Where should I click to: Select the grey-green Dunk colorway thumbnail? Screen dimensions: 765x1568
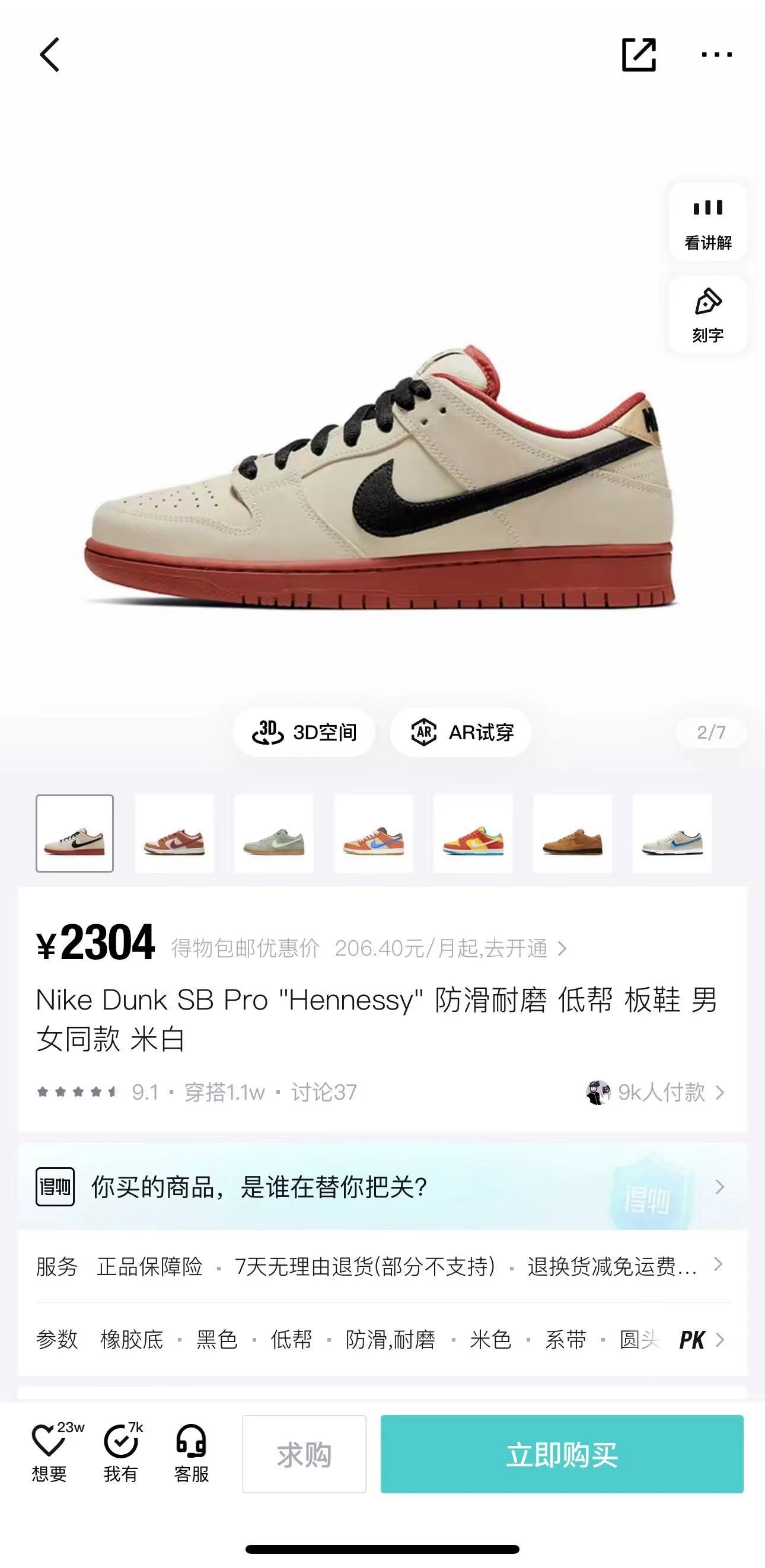274,834
